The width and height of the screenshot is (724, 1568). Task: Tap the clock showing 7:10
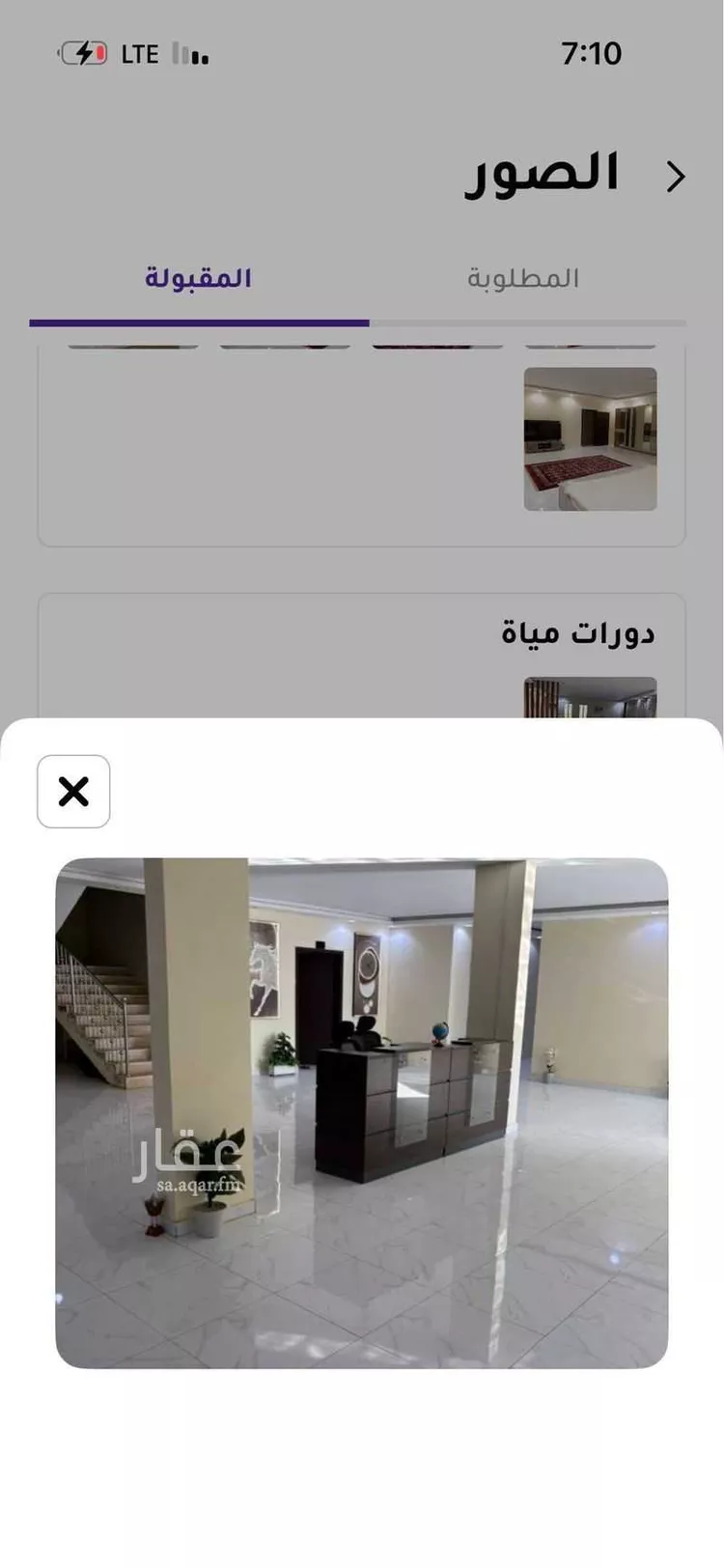[592, 53]
